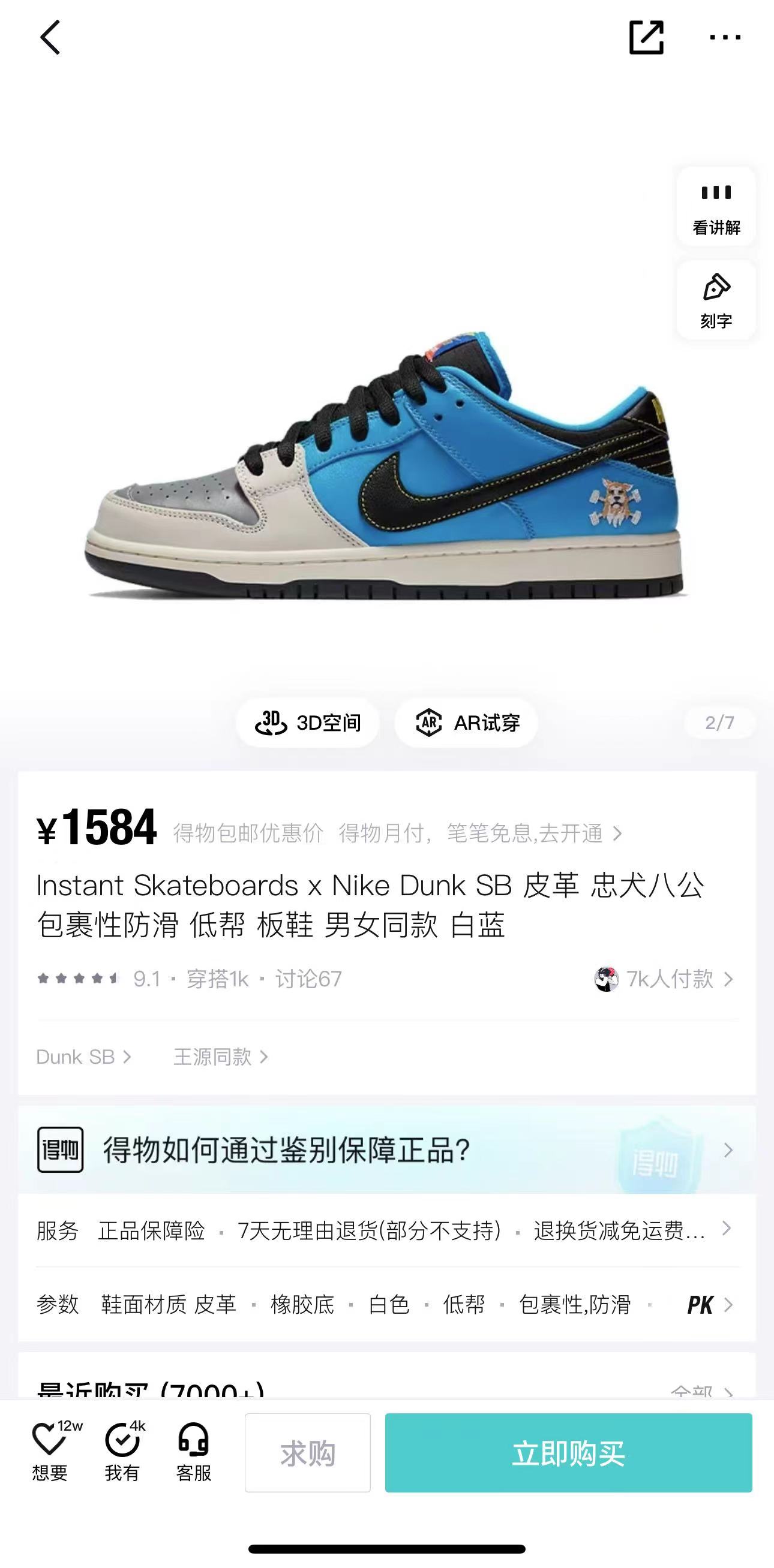Open 看讲解 product explanation
The width and height of the screenshot is (774, 1568).
click(x=716, y=207)
